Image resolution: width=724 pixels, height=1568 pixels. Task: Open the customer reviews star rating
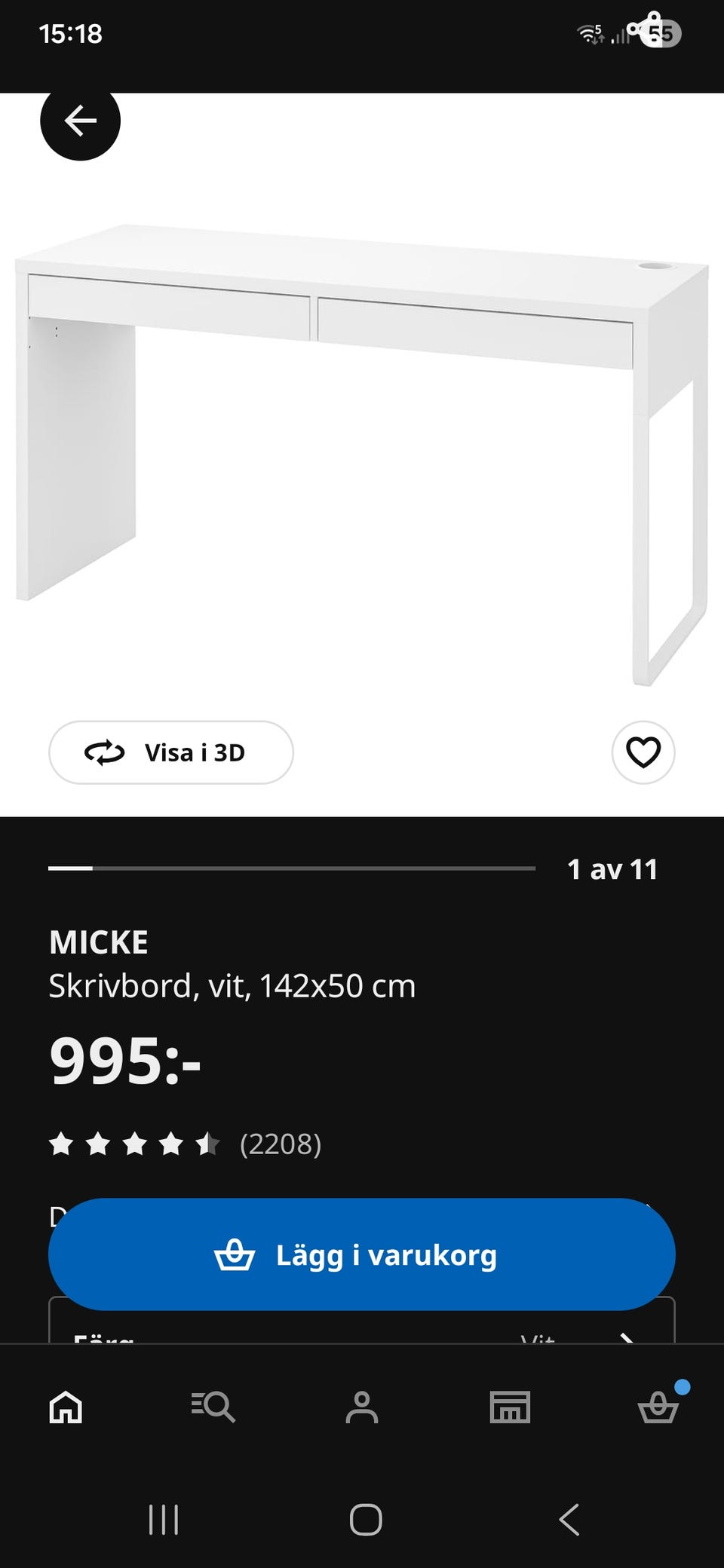(x=185, y=1144)
